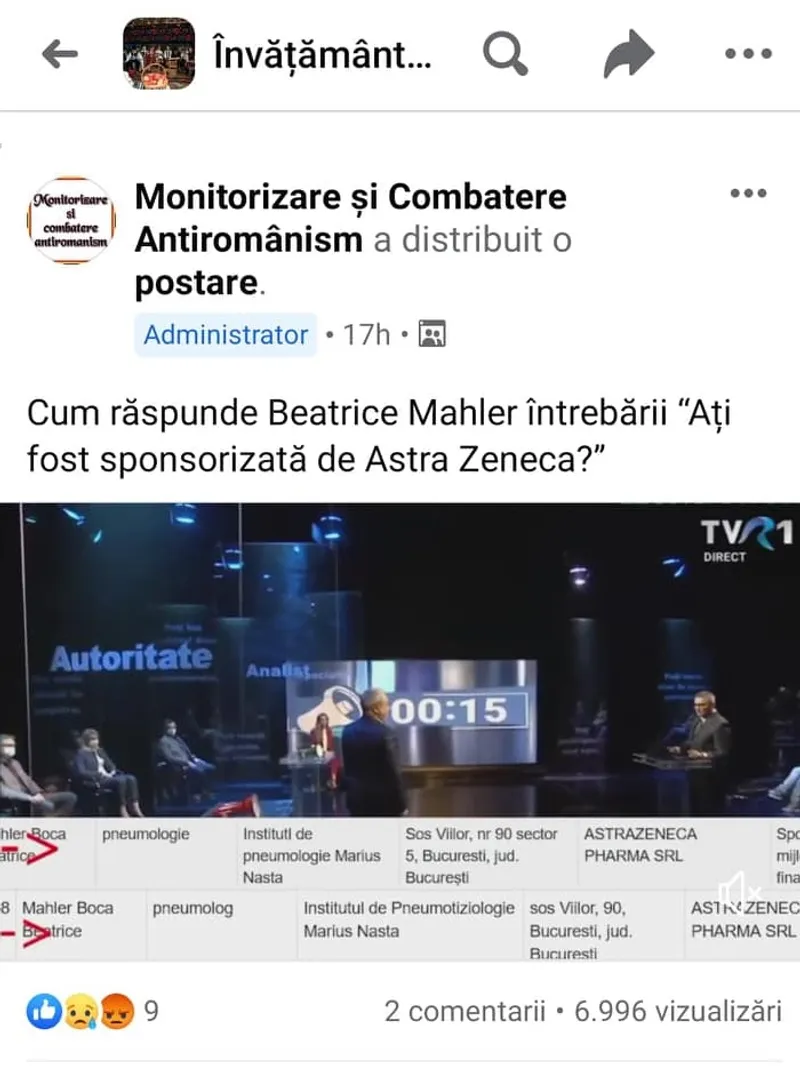Search within the group
The image size is (800, 1066).
(505, 54)
